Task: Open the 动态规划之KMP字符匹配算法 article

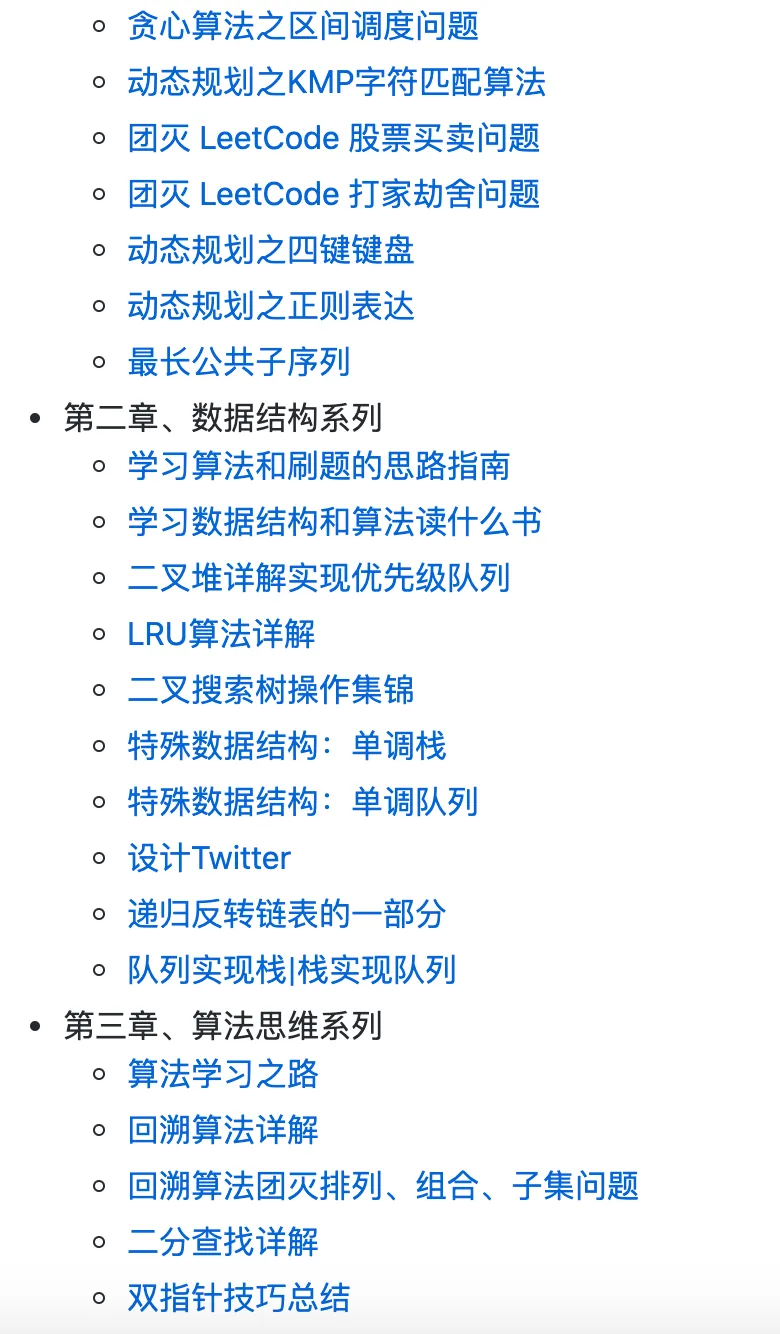Action: coord(334,83)
